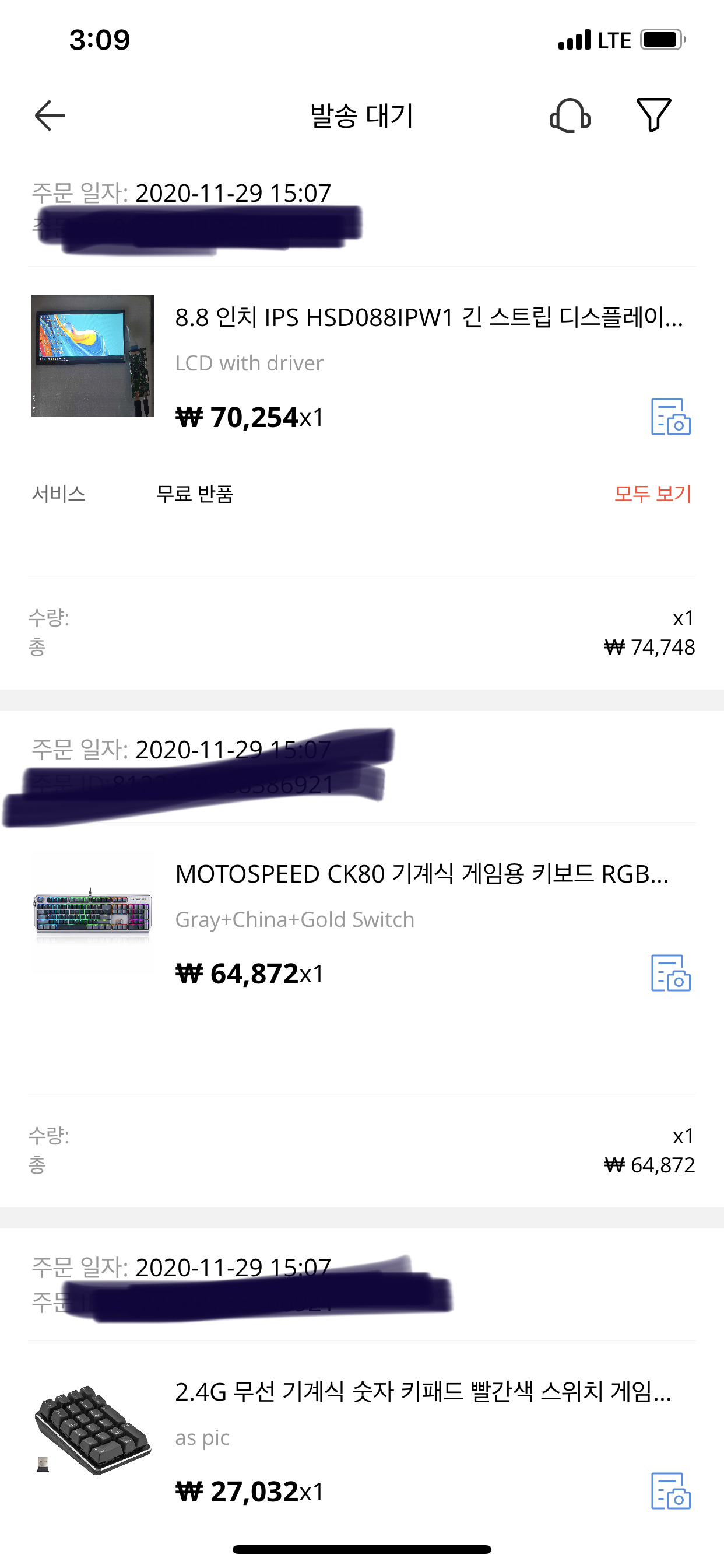Image resolution: width=724 pixels, height=1568 pixels.
Task: Tap snapshot icon for MOTOSPEED CK80 item
Action: [670, 974]
